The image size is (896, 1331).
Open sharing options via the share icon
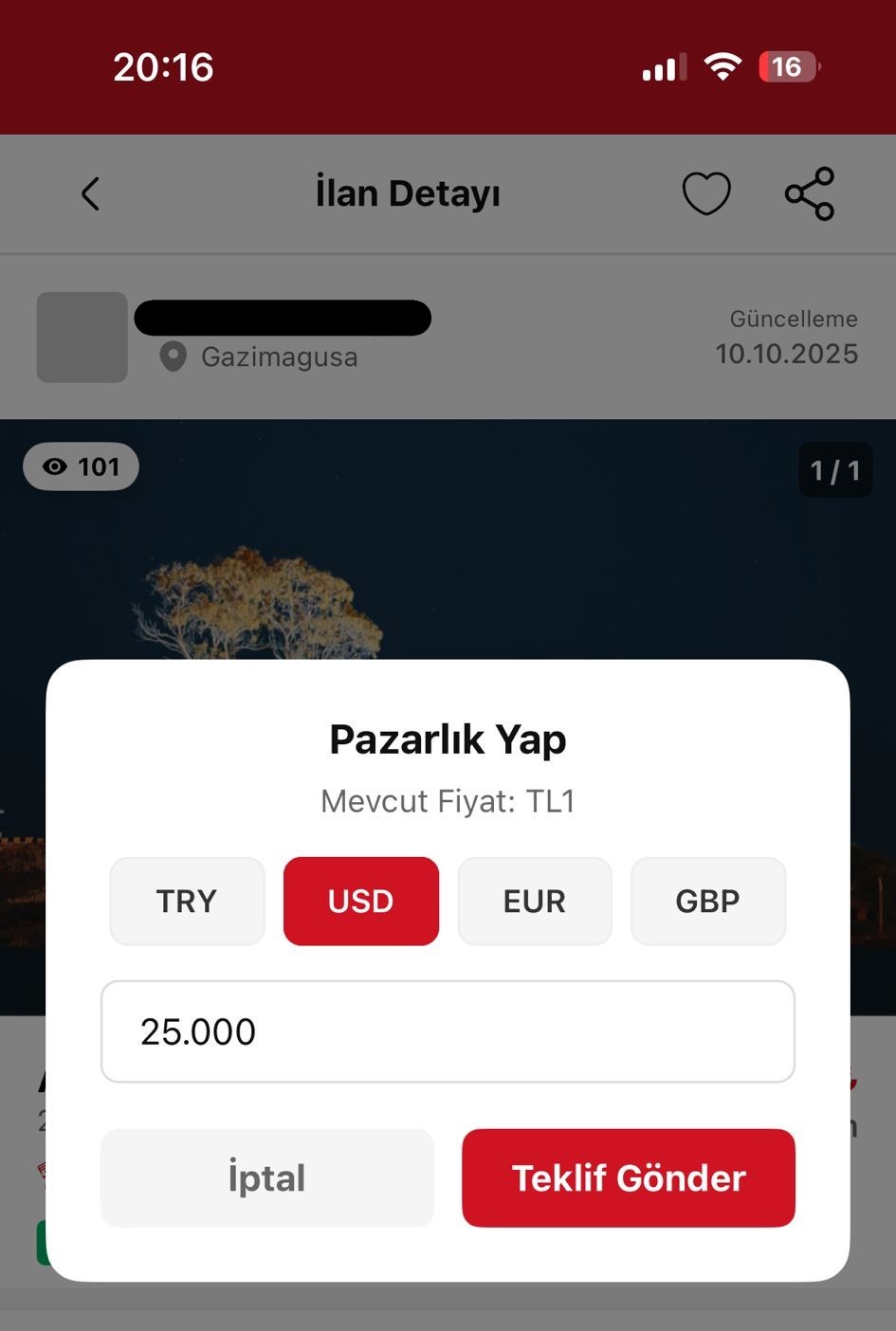coord(809,193)
